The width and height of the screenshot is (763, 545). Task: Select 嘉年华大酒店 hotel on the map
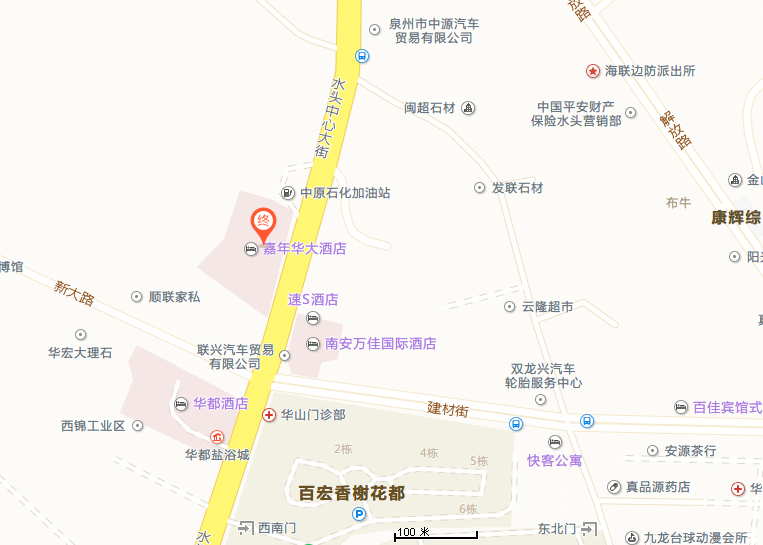[251, 249]
